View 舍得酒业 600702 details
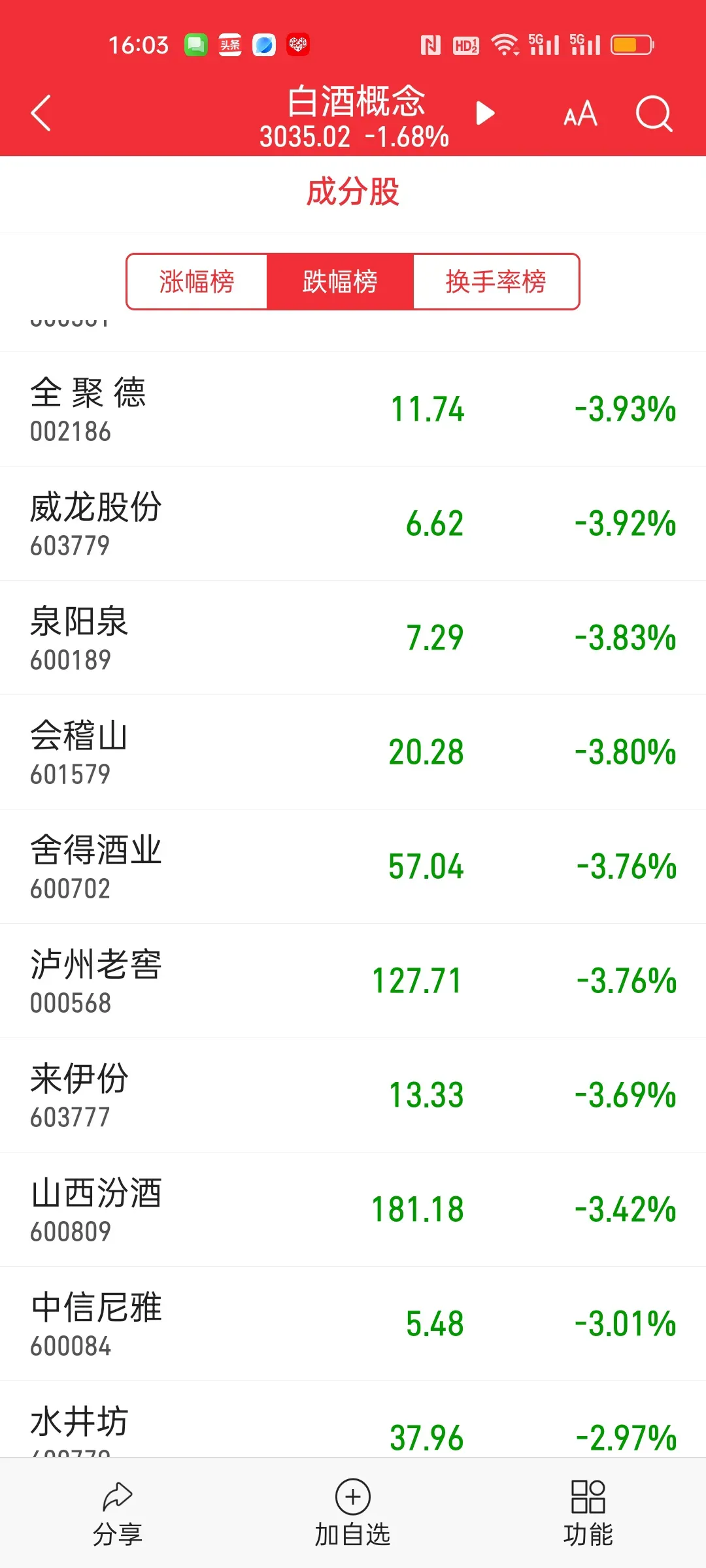Screen dimensions: 706x1568 (353, 867)
